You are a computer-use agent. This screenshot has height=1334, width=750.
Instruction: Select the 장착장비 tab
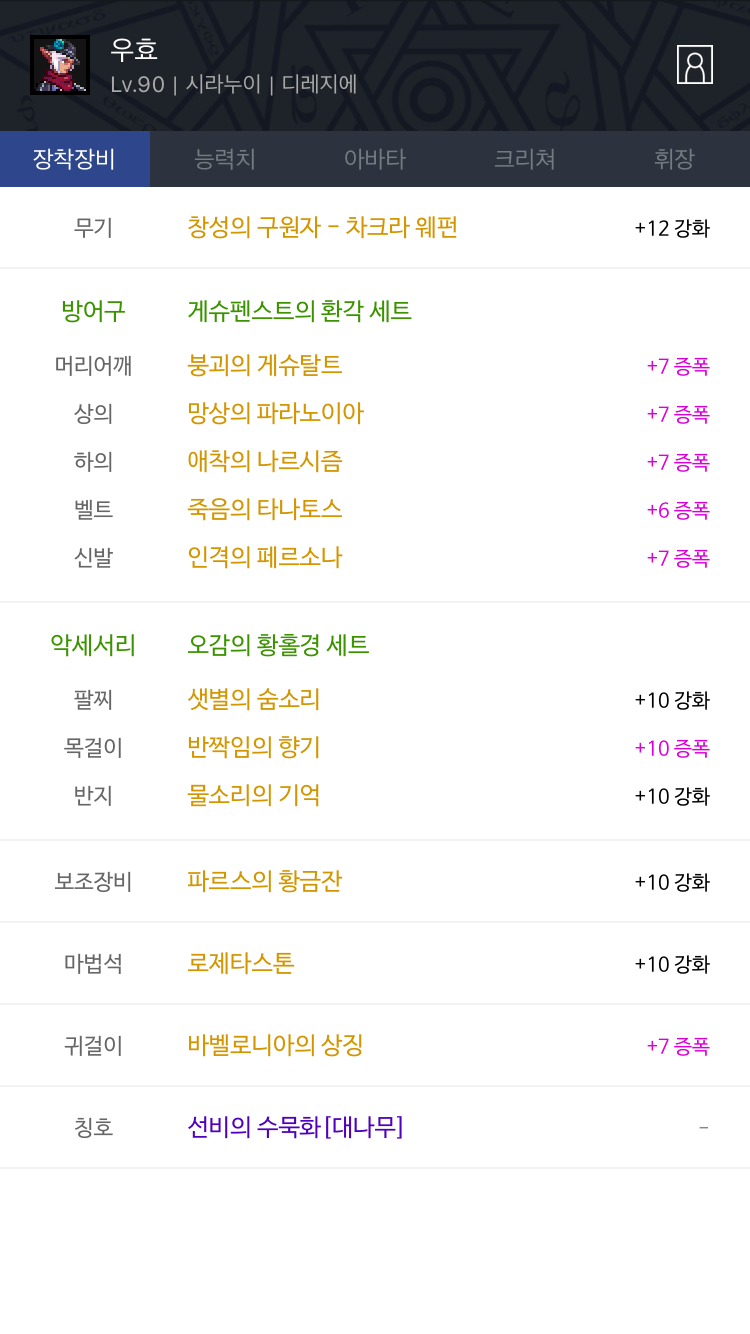tap(75, 159)
